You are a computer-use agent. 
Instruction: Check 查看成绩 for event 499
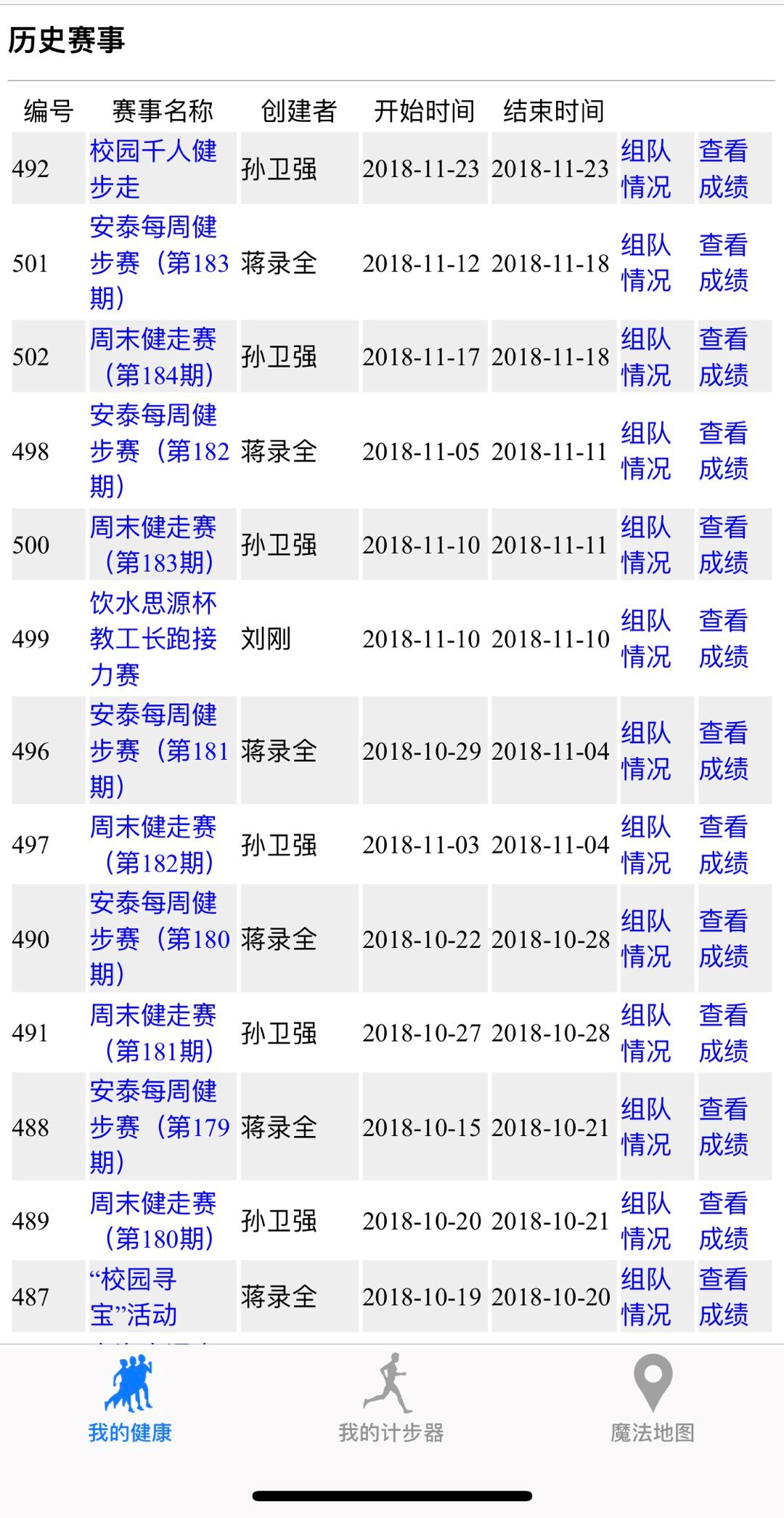pyautogui.click(x=723, y=639)
